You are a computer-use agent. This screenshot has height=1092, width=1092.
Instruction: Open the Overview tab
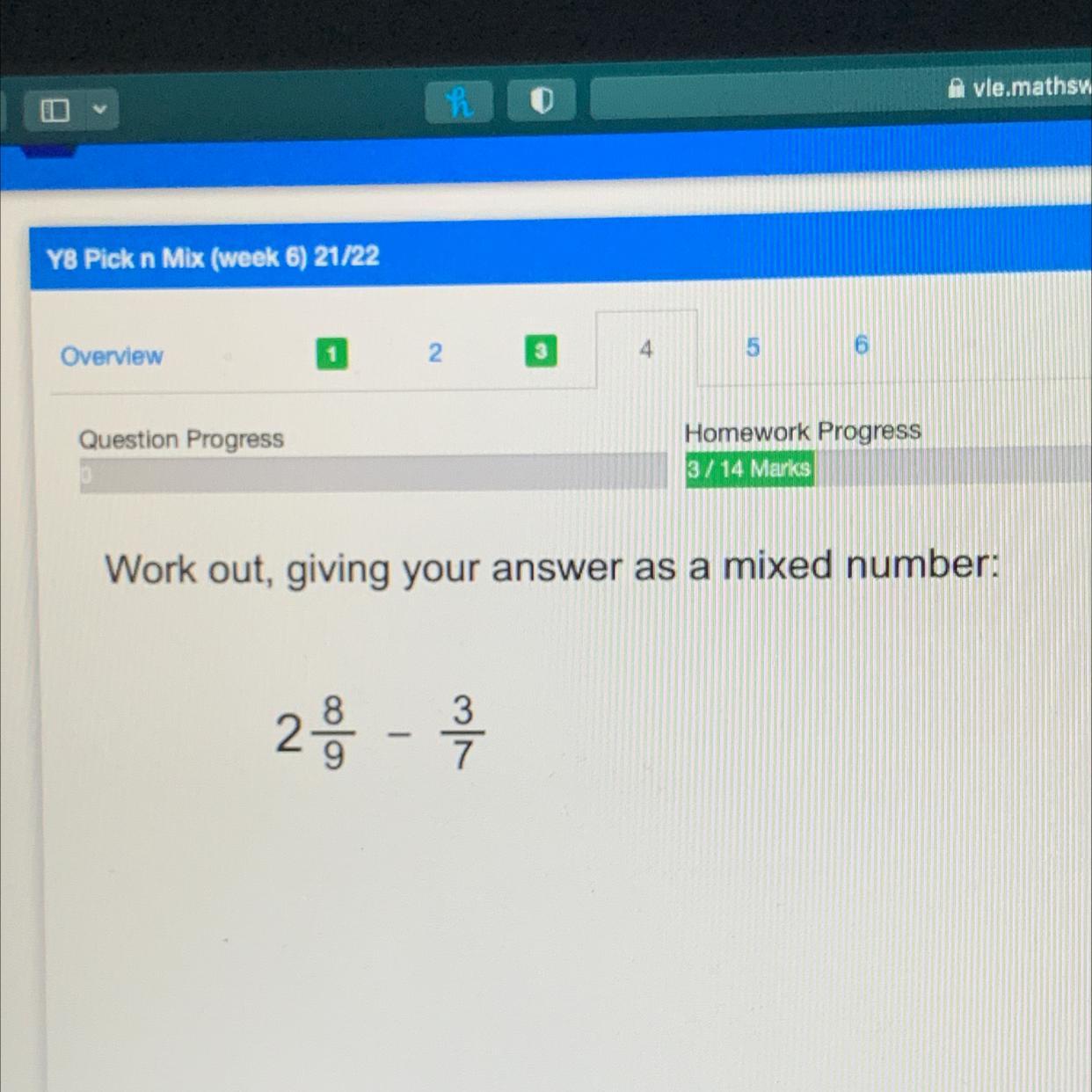pos(112,356)
